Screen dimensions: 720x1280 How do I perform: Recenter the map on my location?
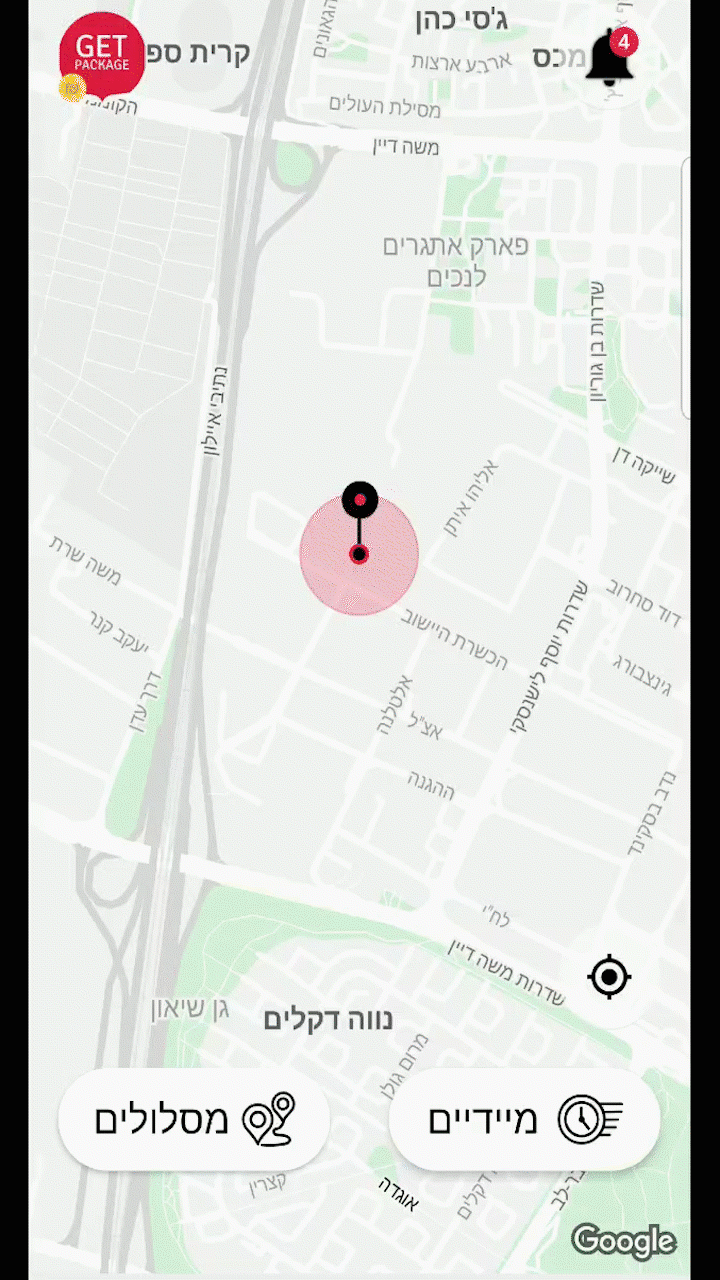(x=610, y=977)
